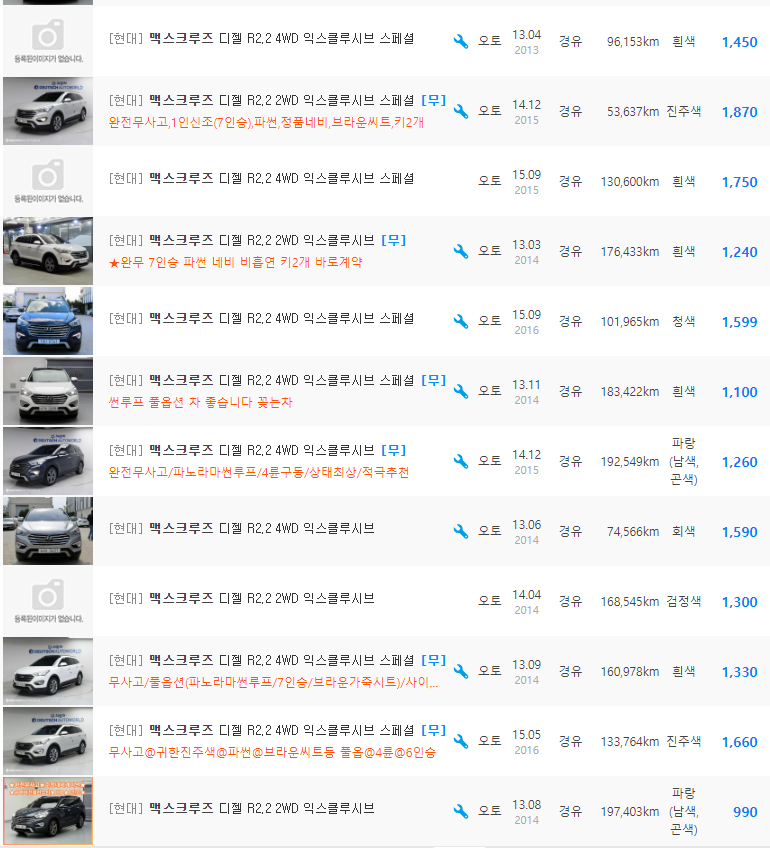Click the red-bordered car thumbnail at the bottom
The height and width of the screenshot is (848, 770).
(47, 810)
